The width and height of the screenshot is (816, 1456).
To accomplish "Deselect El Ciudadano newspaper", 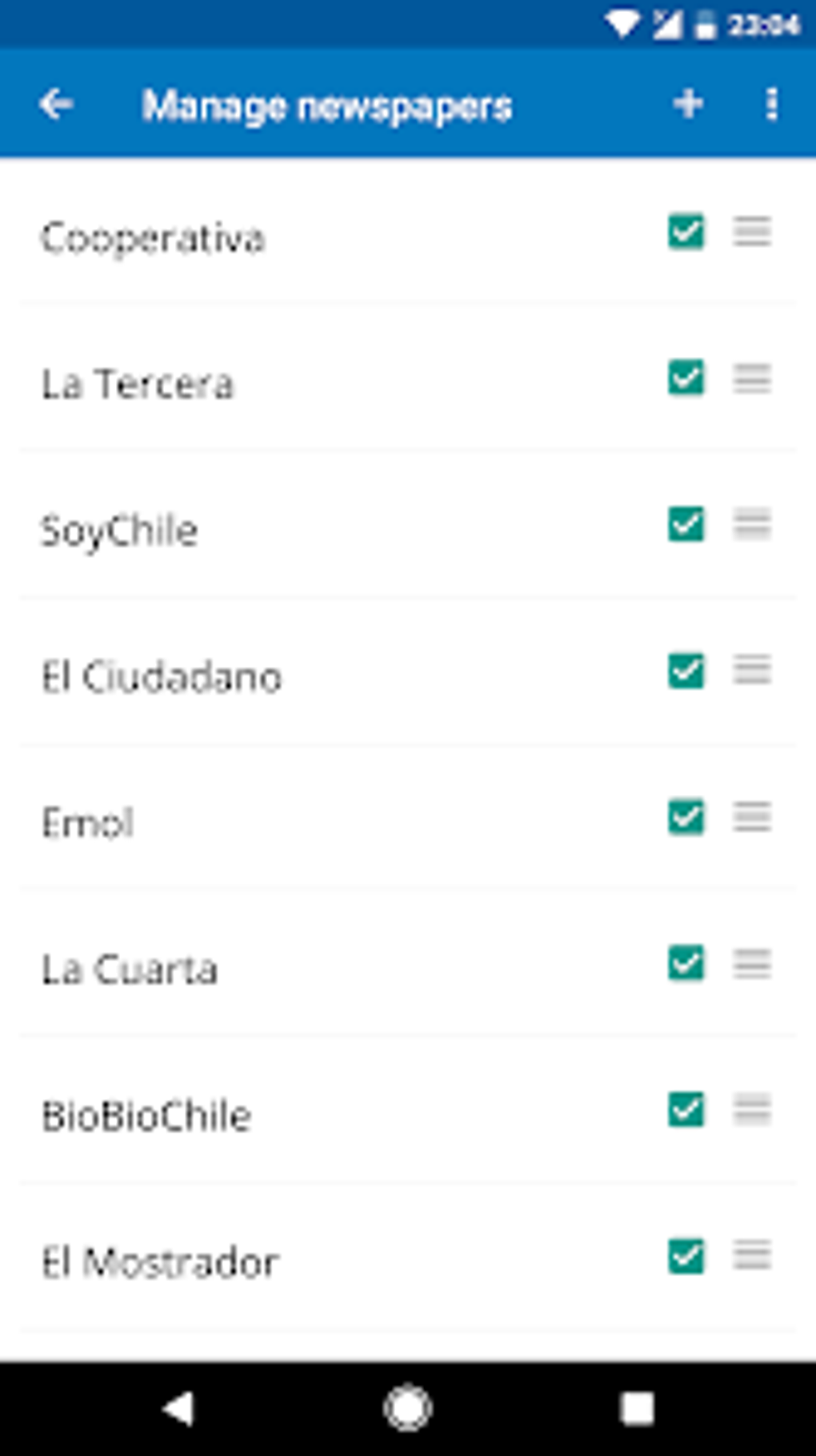I will 686,671.
